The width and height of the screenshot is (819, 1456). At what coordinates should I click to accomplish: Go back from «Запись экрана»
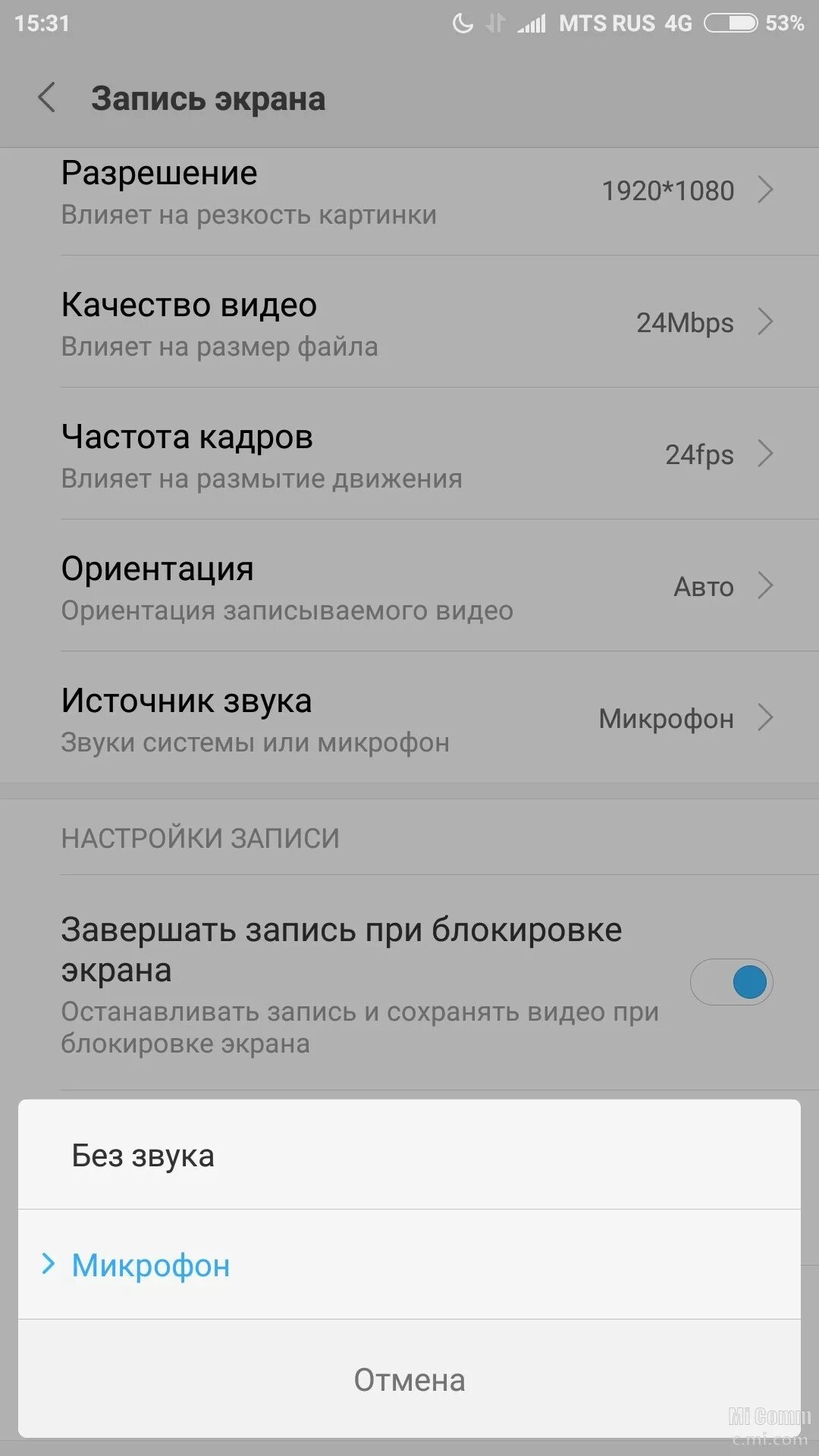(47, 99)
